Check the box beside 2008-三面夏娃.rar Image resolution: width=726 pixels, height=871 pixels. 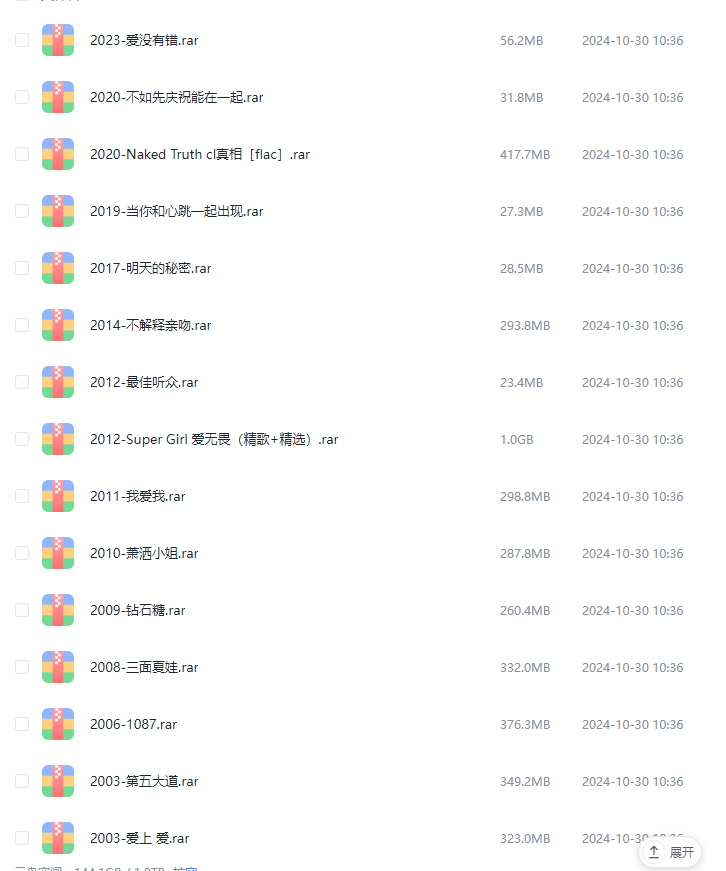point(22,667)
